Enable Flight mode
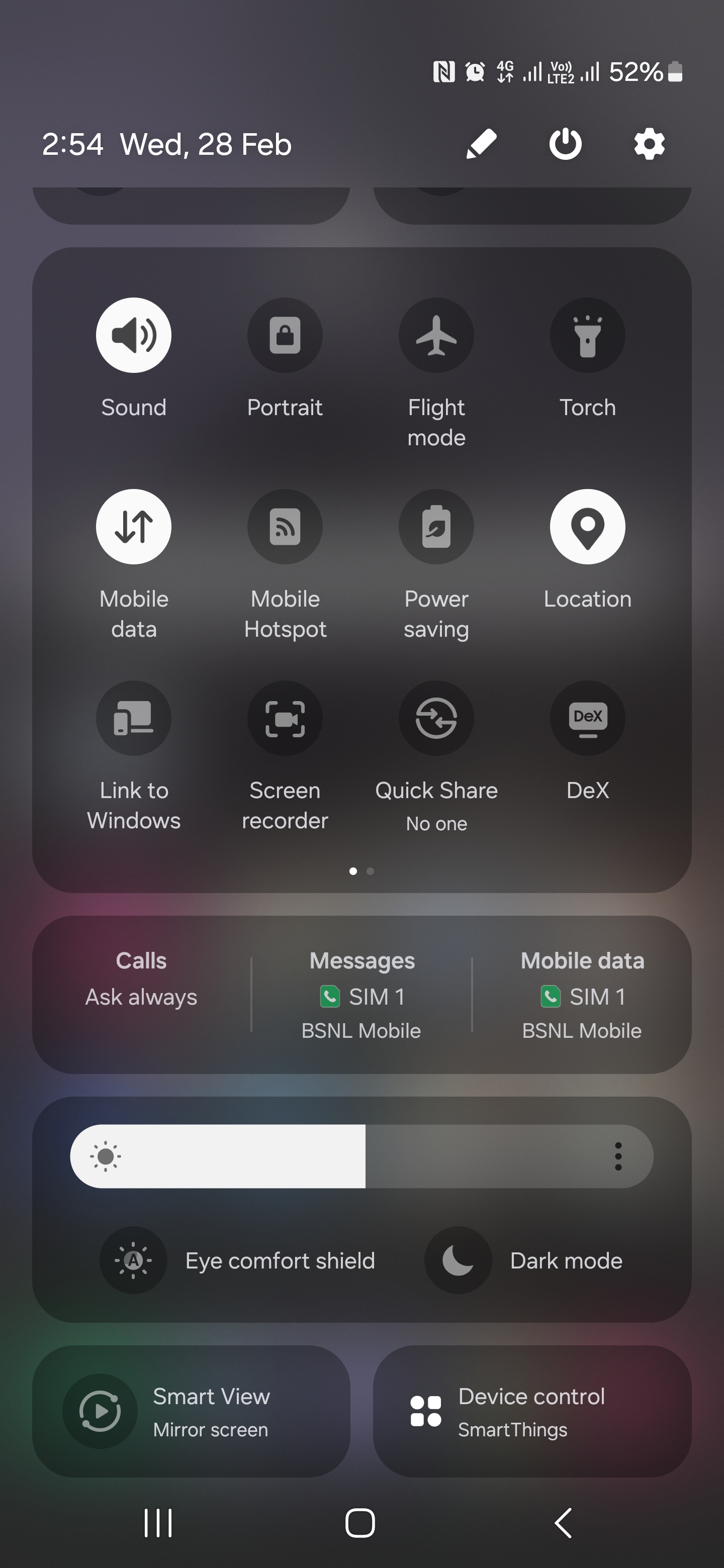Screen dimensions: 724x1568 tap(436, 335)
